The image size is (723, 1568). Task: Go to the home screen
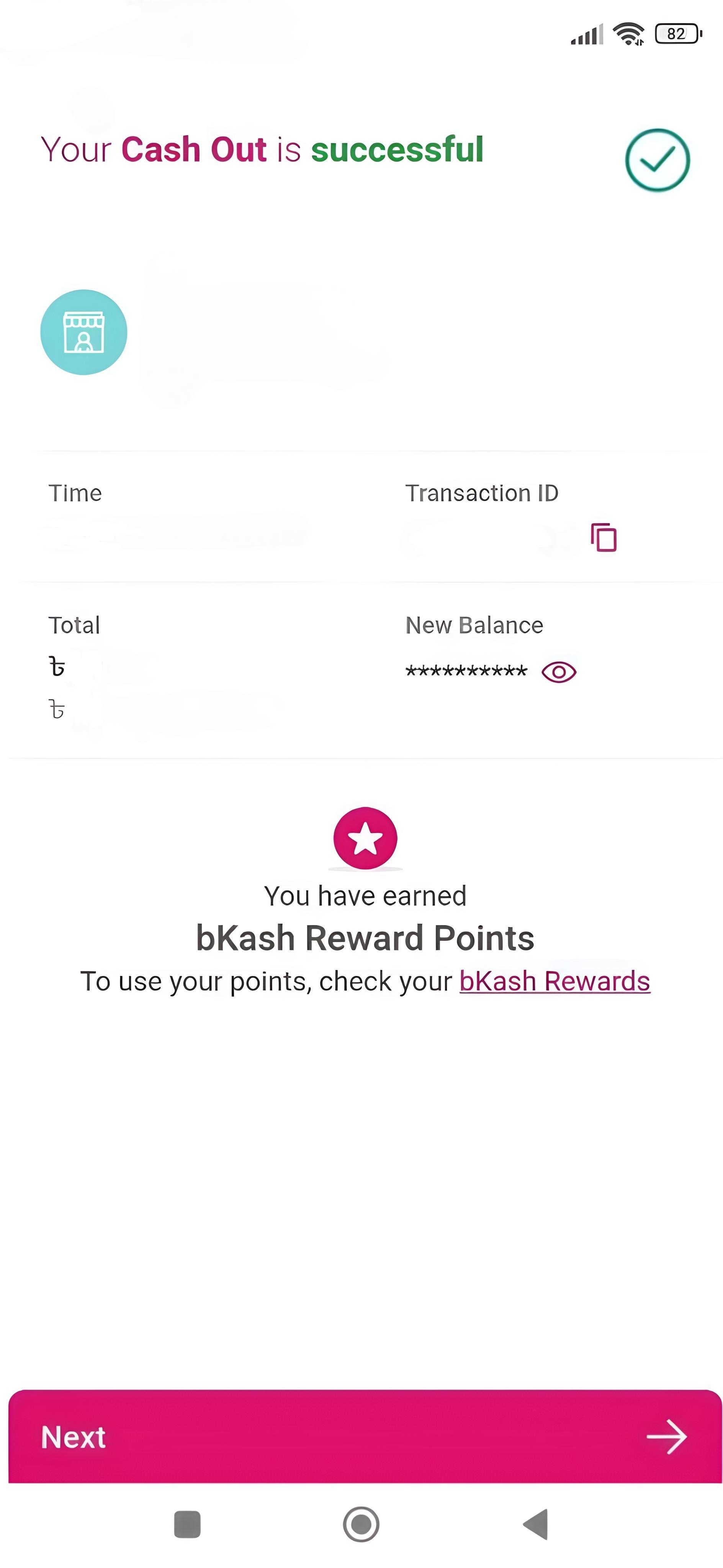pyautogui.click(x=361, y=1524)
